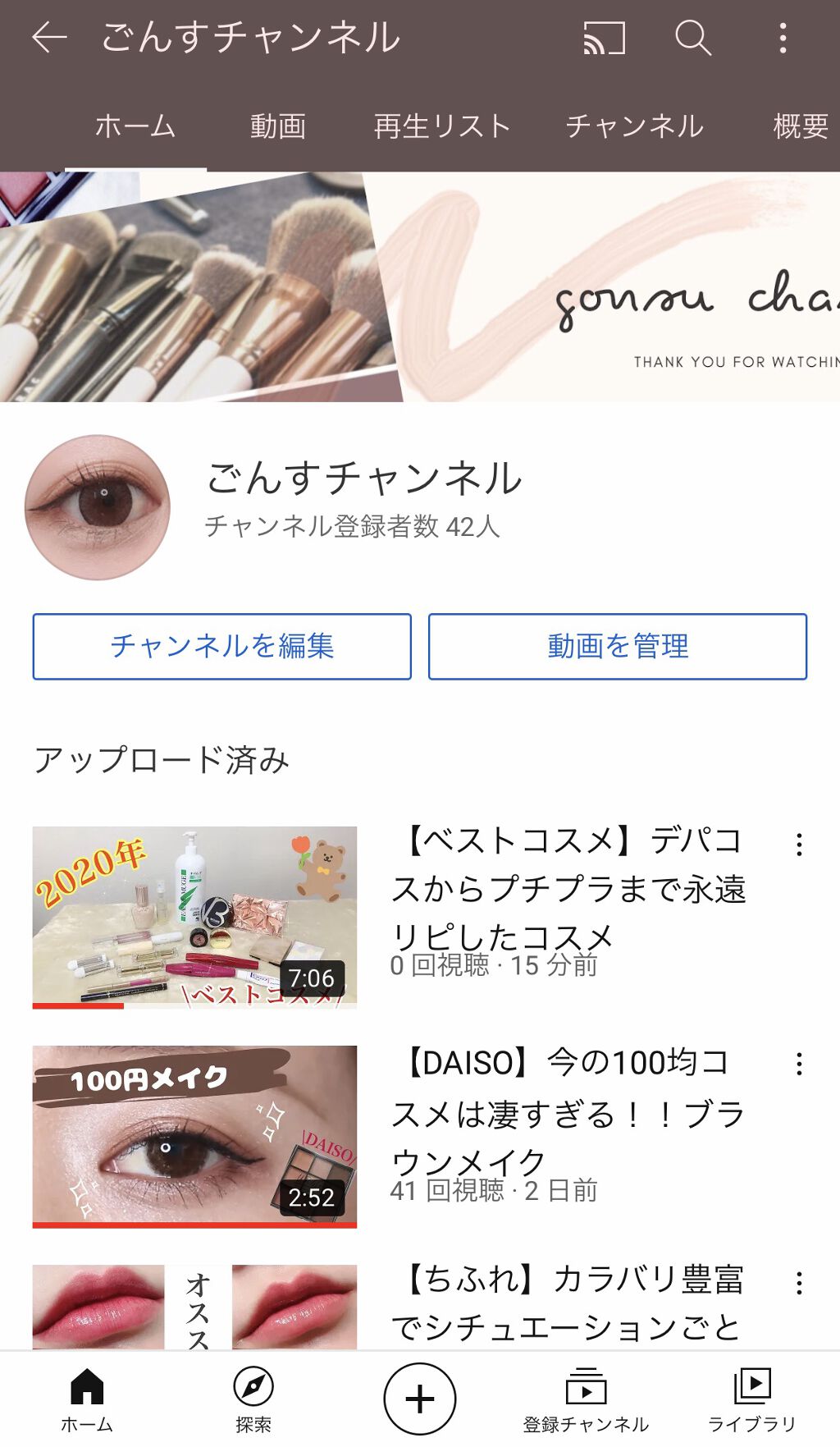The image size is (840, 1447).
Task: Tap the チャンネルを編集 button
Action: point(221,646)
